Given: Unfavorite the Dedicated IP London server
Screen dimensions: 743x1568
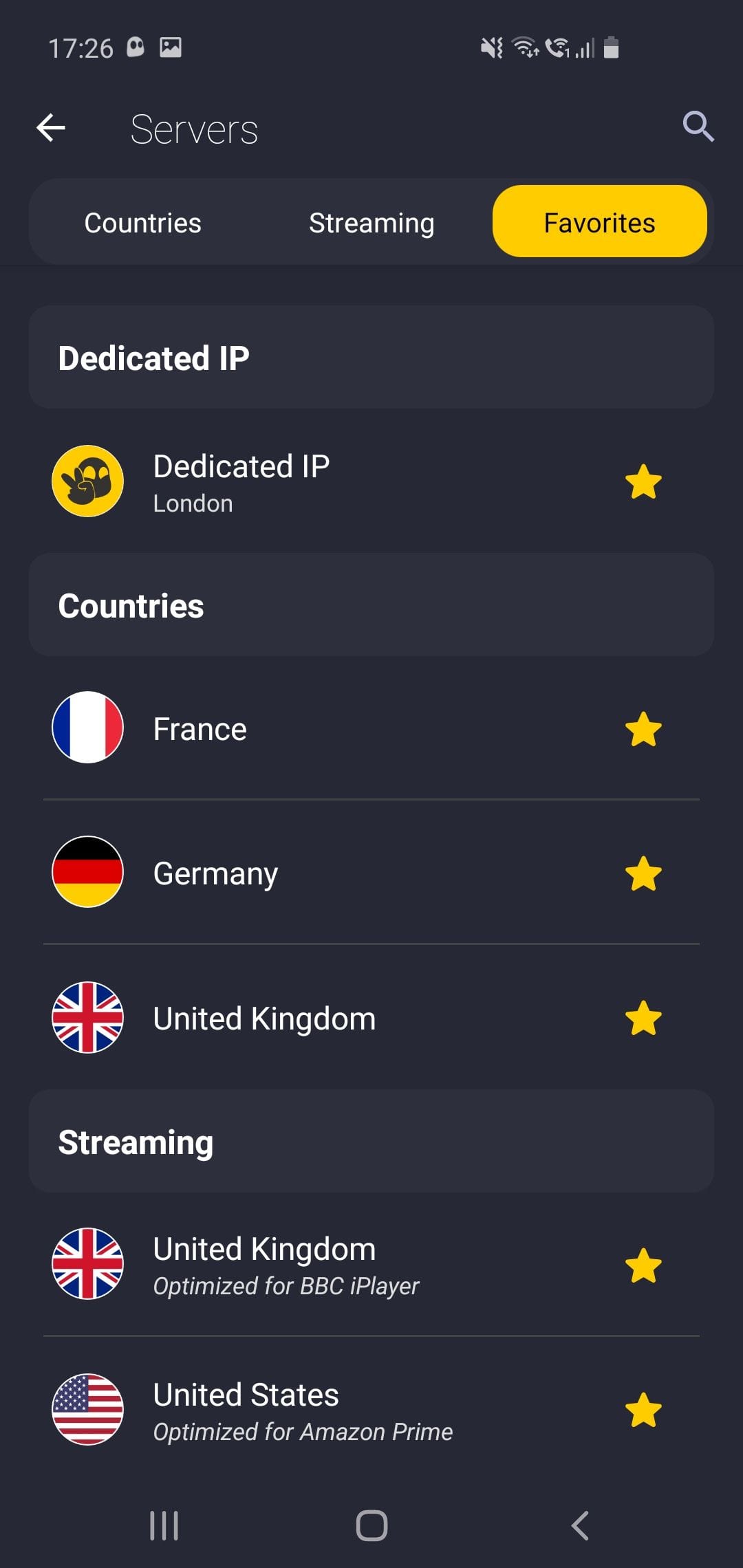Looking at the screenshot, I should 643,481.
